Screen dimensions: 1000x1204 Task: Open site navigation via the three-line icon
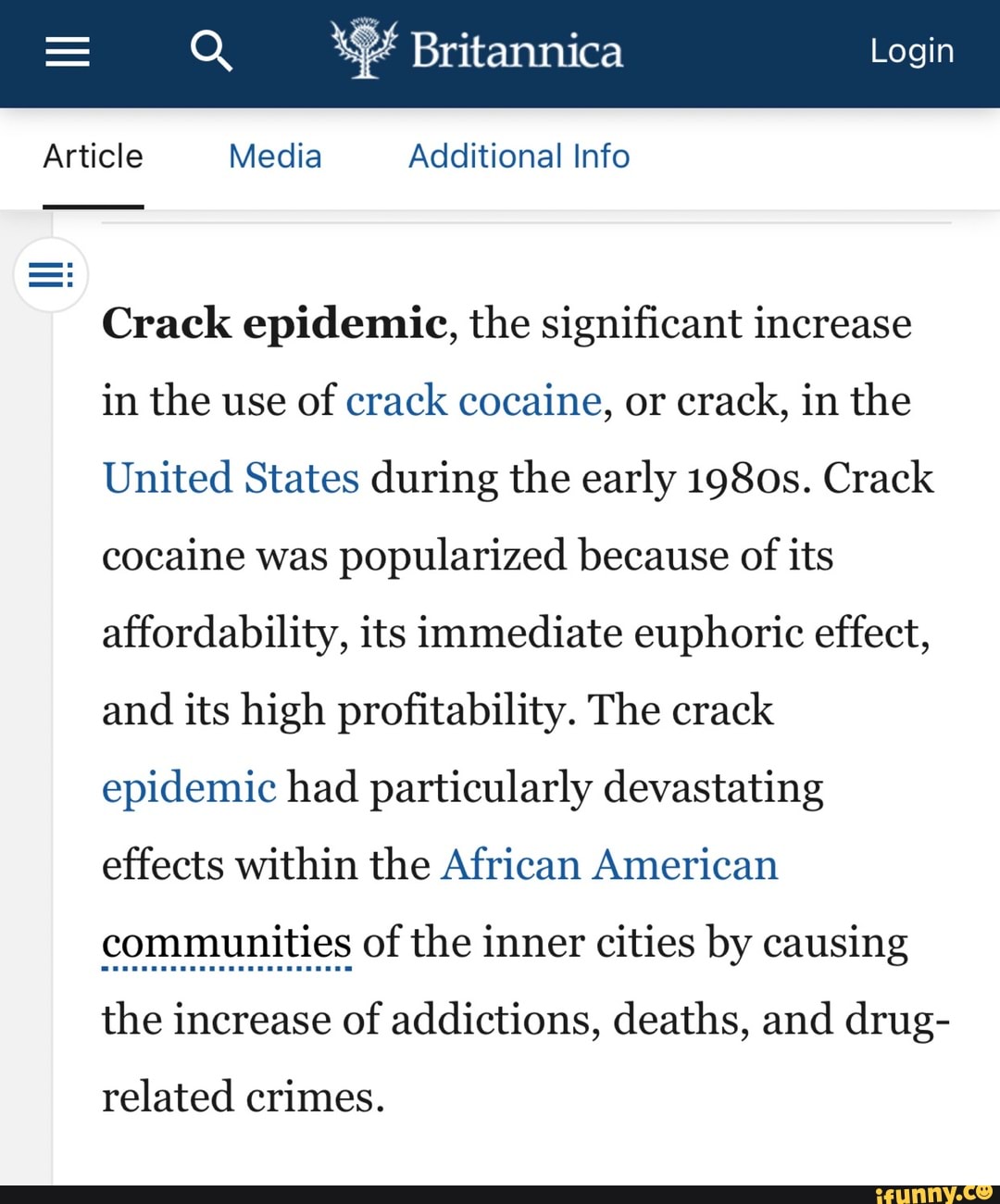tap(66, 52)
